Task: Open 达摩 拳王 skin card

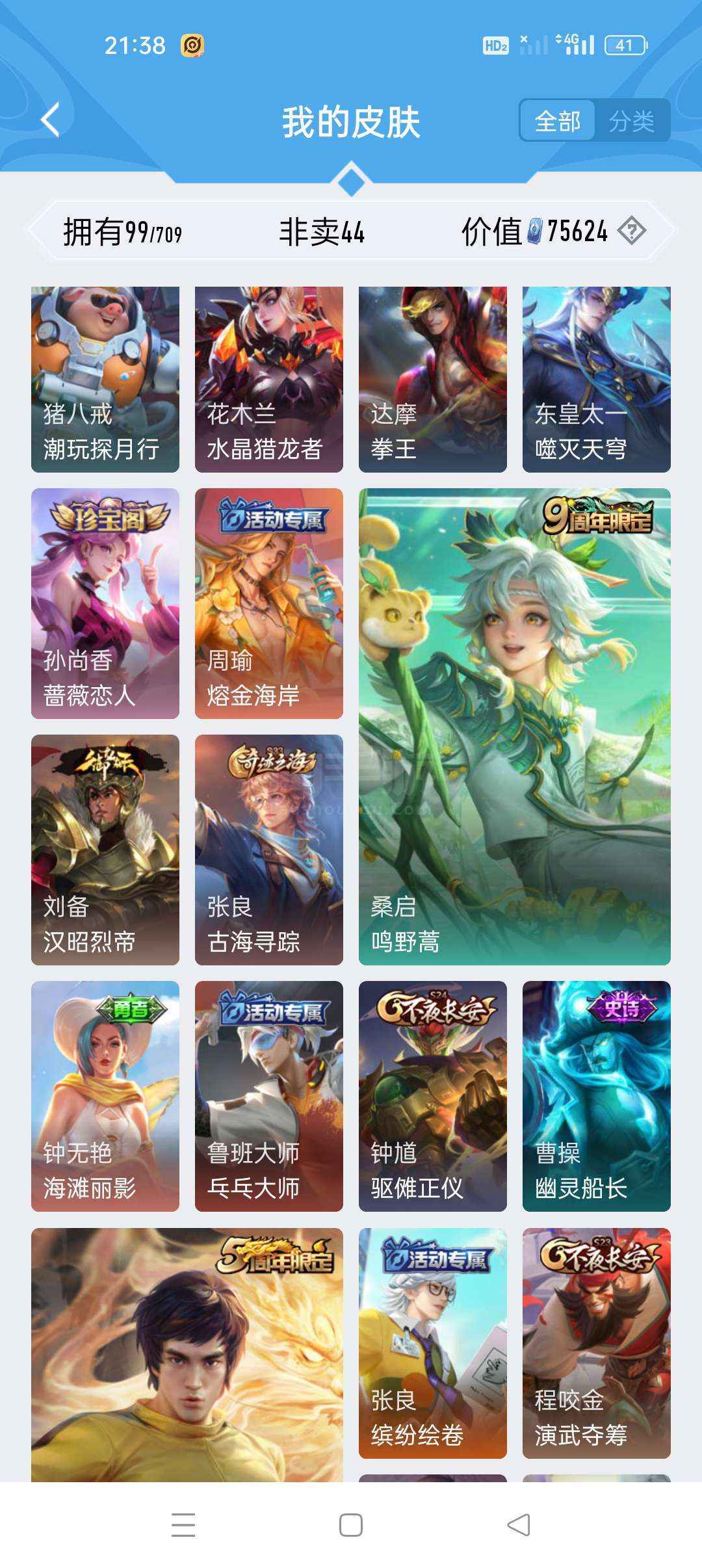Action: pos(433,380)
